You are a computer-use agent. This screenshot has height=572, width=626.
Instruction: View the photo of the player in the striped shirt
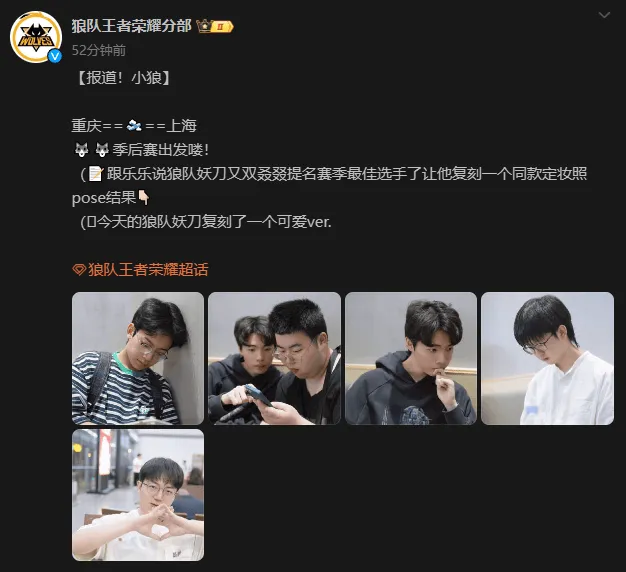pos(138,358)
